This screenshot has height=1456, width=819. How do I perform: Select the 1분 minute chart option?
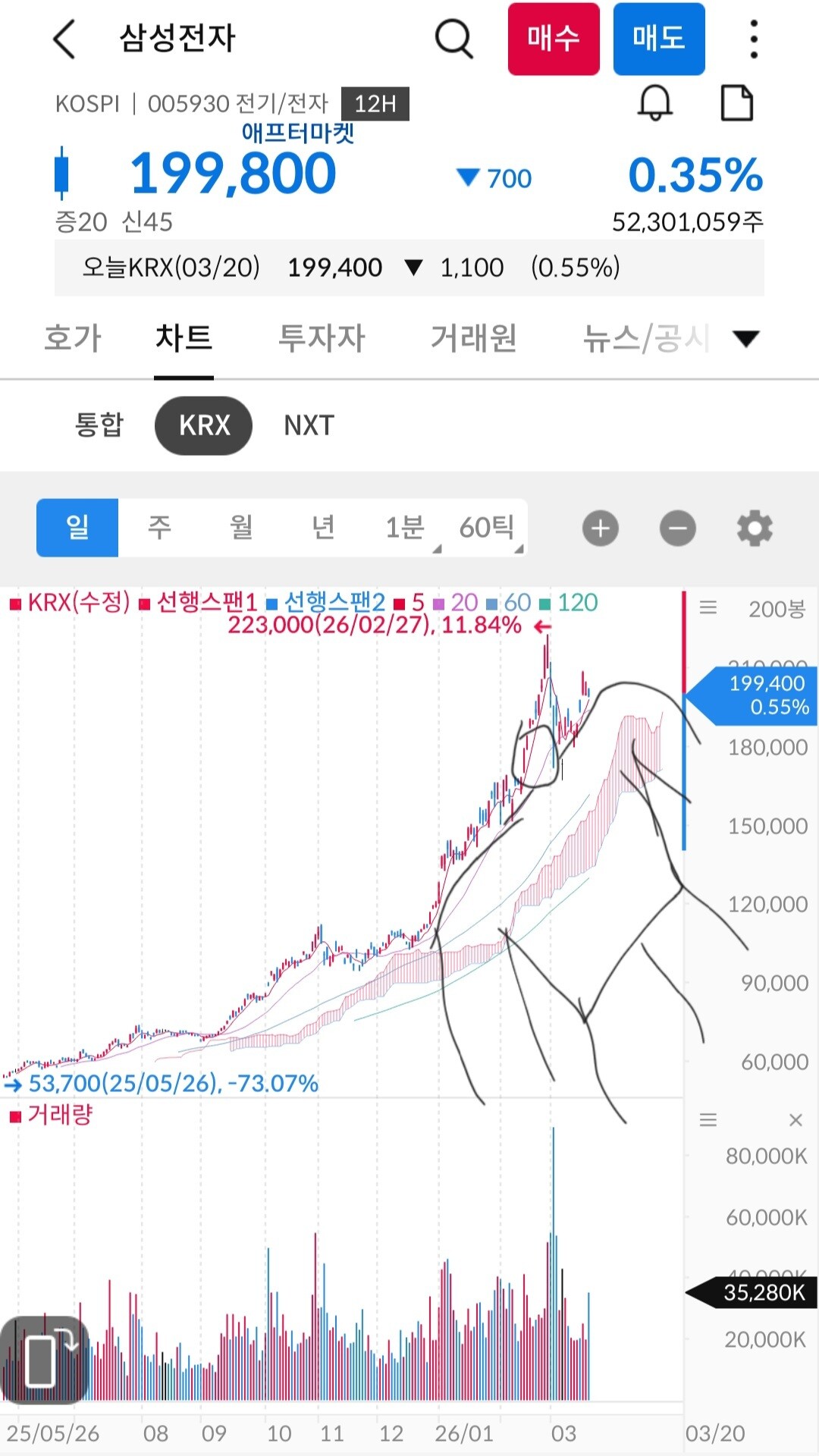pyautogui.click(x=405, y=528)
